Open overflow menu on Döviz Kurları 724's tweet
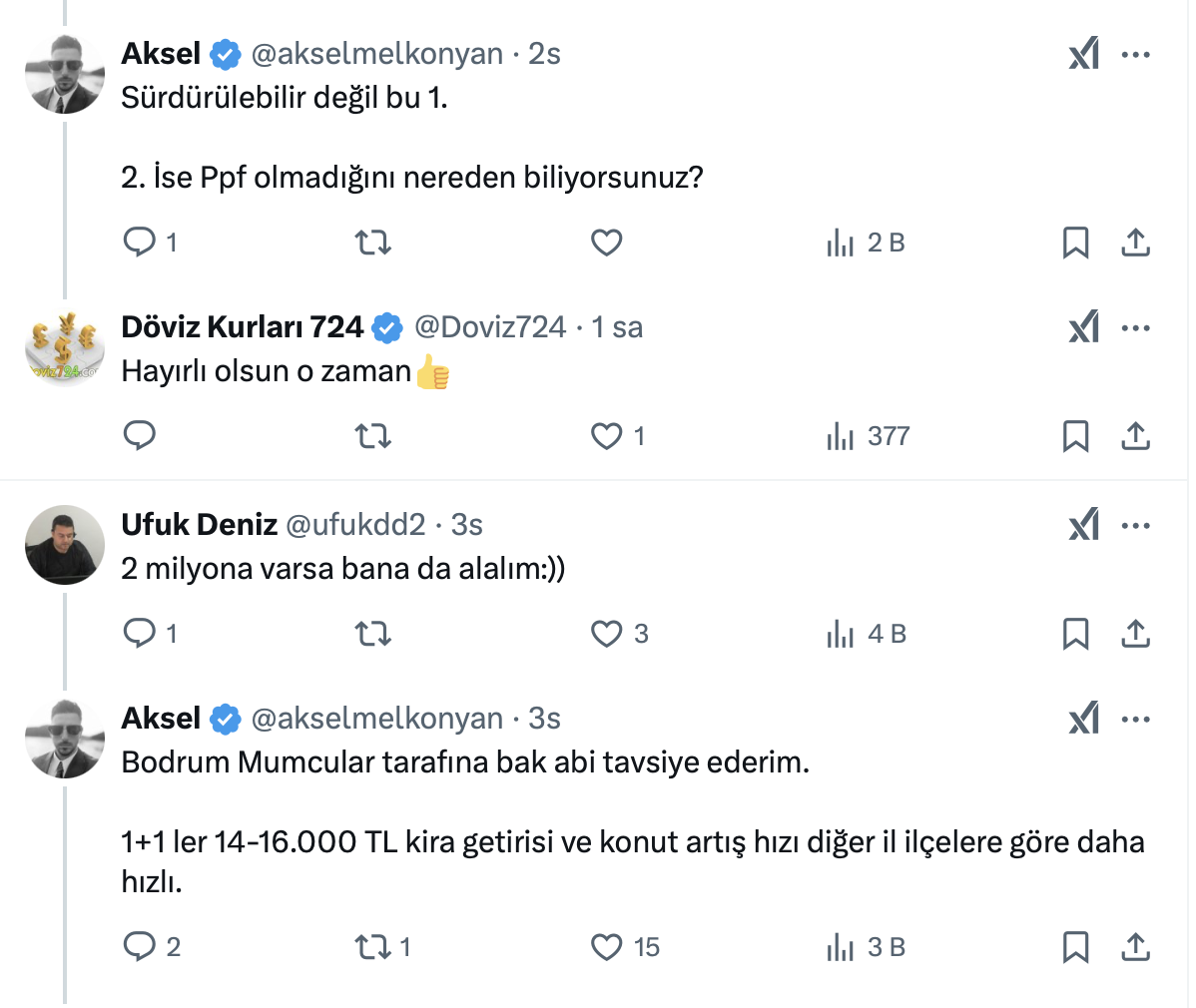This screenshot has height=1008, width=1196. [x=1136, y=327]
